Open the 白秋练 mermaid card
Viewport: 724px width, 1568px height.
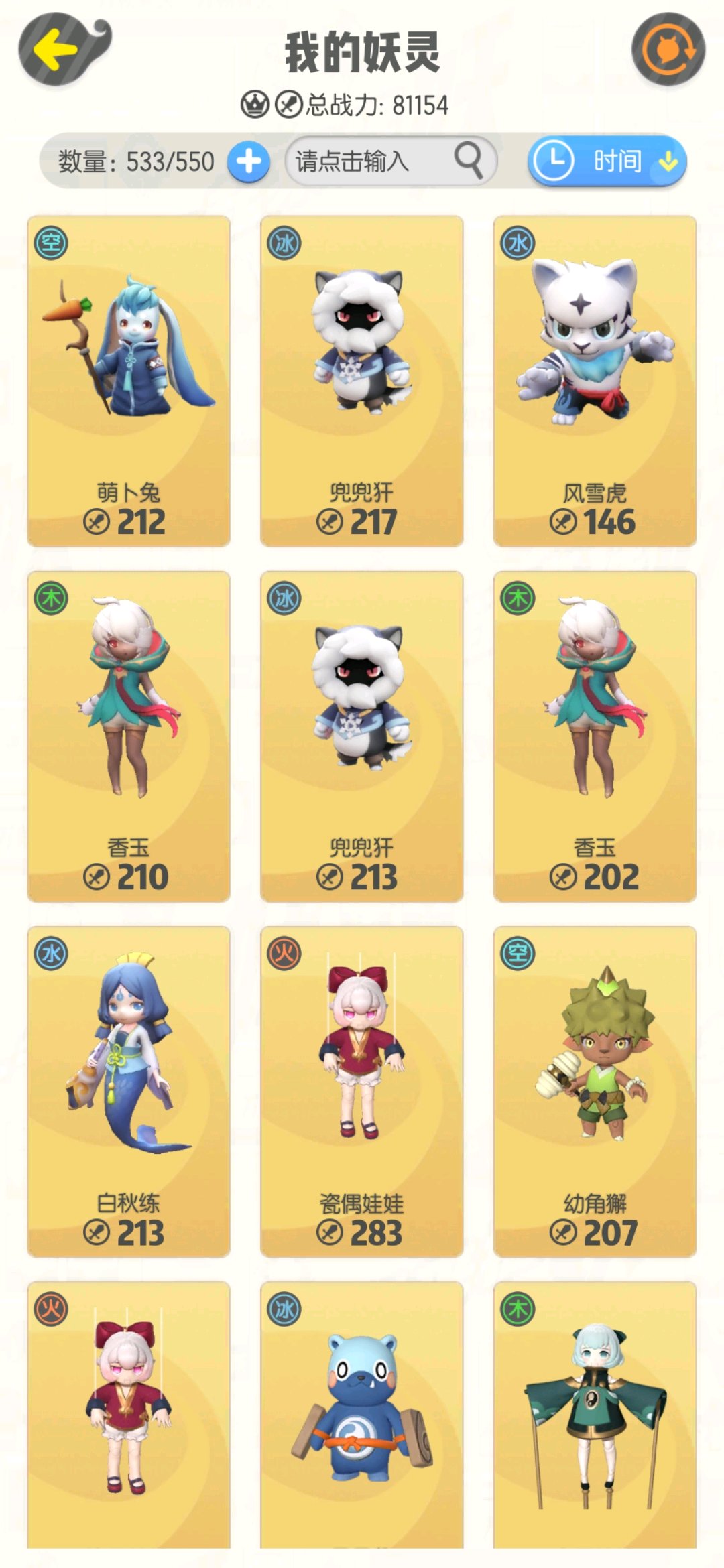(129, 1092)
